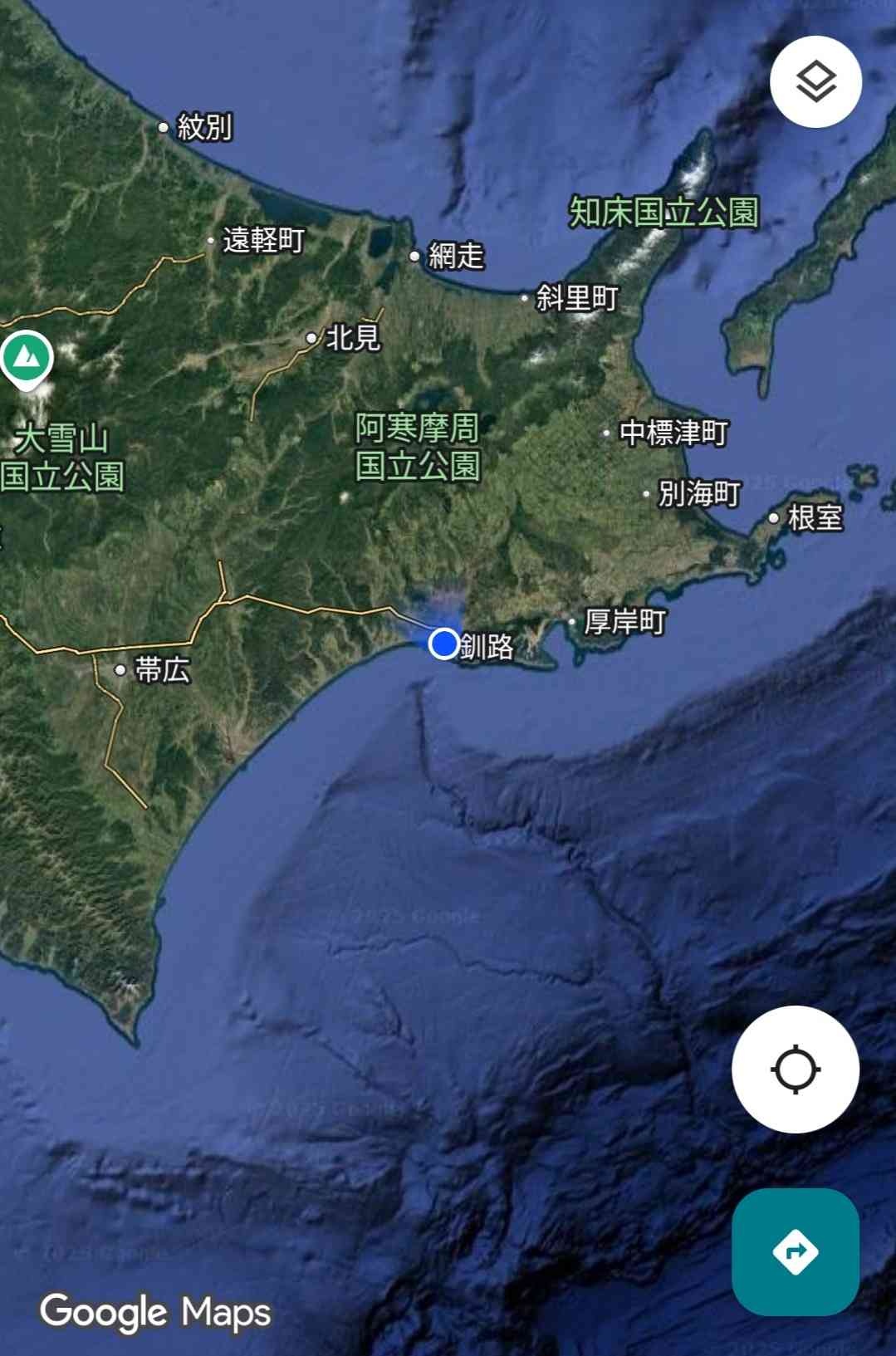896x1356 pixels.
Task: Center map on my current location
Action: click(x=795, y=1069)
